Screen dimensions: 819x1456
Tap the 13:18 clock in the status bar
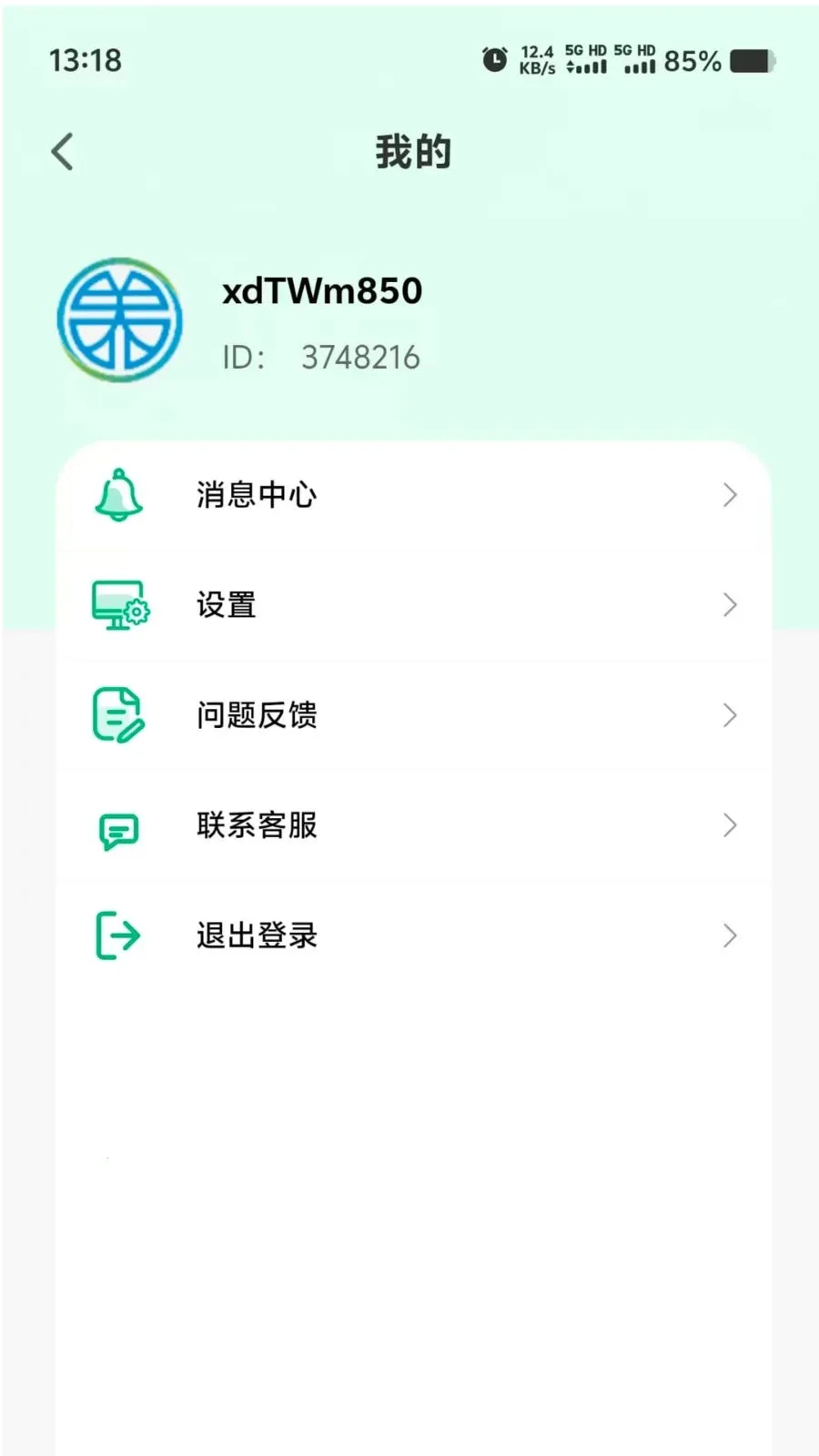(x=86, y=60)
